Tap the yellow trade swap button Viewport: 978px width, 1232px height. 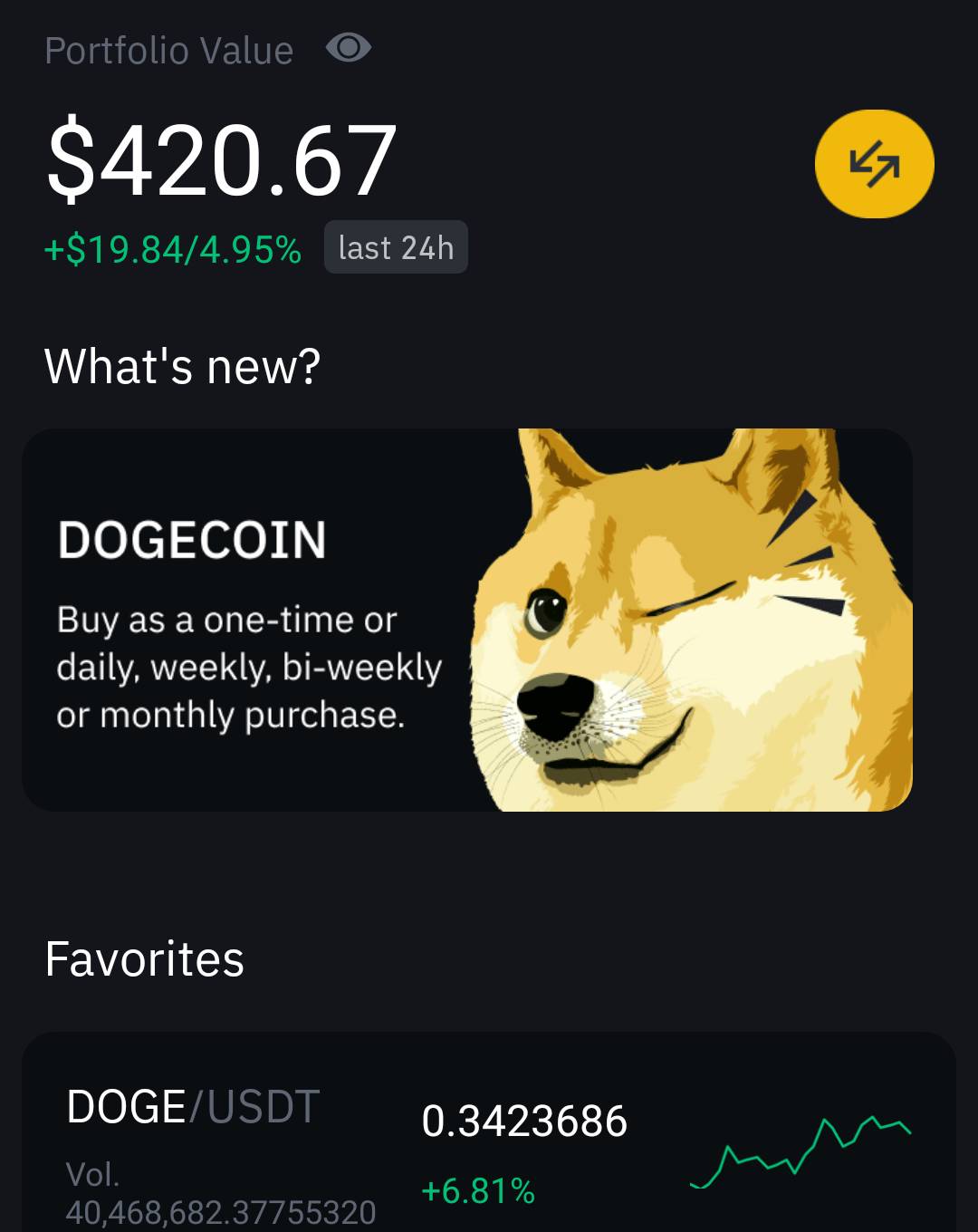click(874, 164)
